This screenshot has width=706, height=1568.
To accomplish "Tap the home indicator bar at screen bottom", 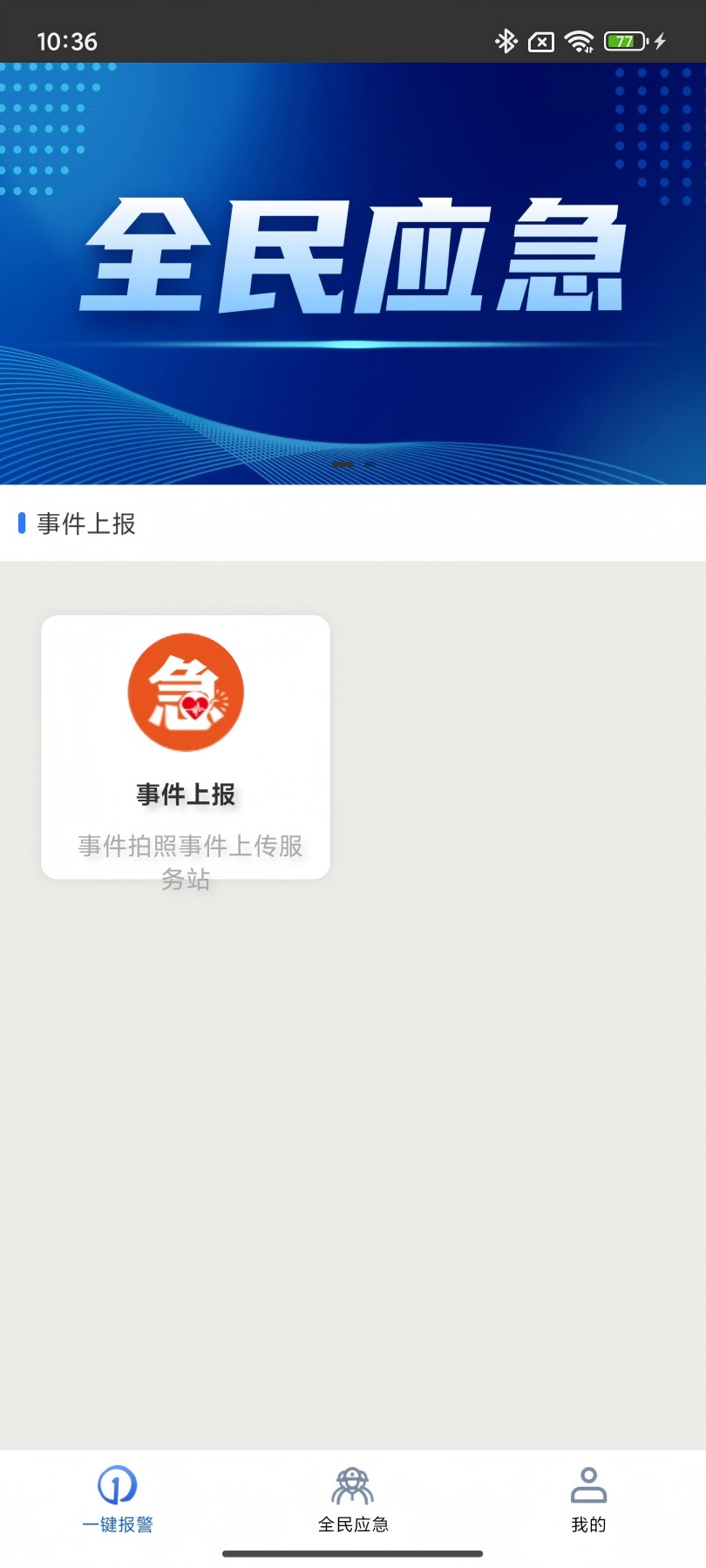I will point(353,1552).
